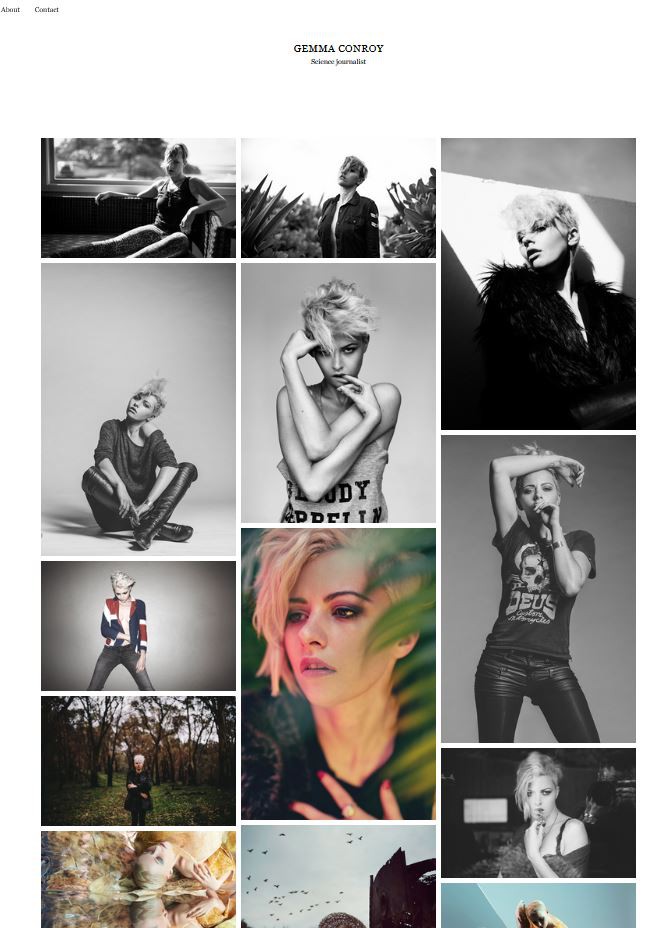Go to the Contact page
Viewport: 647px width, 928px height.
coord(47,10)
